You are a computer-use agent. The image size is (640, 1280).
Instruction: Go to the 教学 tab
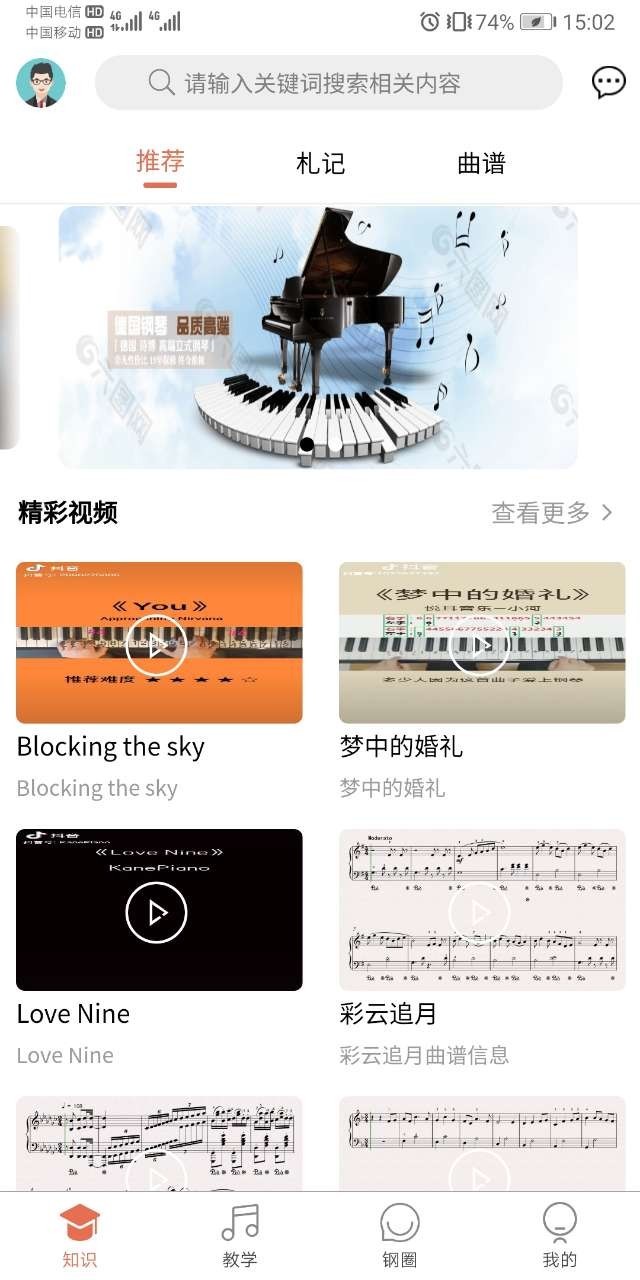point(240,1235)
